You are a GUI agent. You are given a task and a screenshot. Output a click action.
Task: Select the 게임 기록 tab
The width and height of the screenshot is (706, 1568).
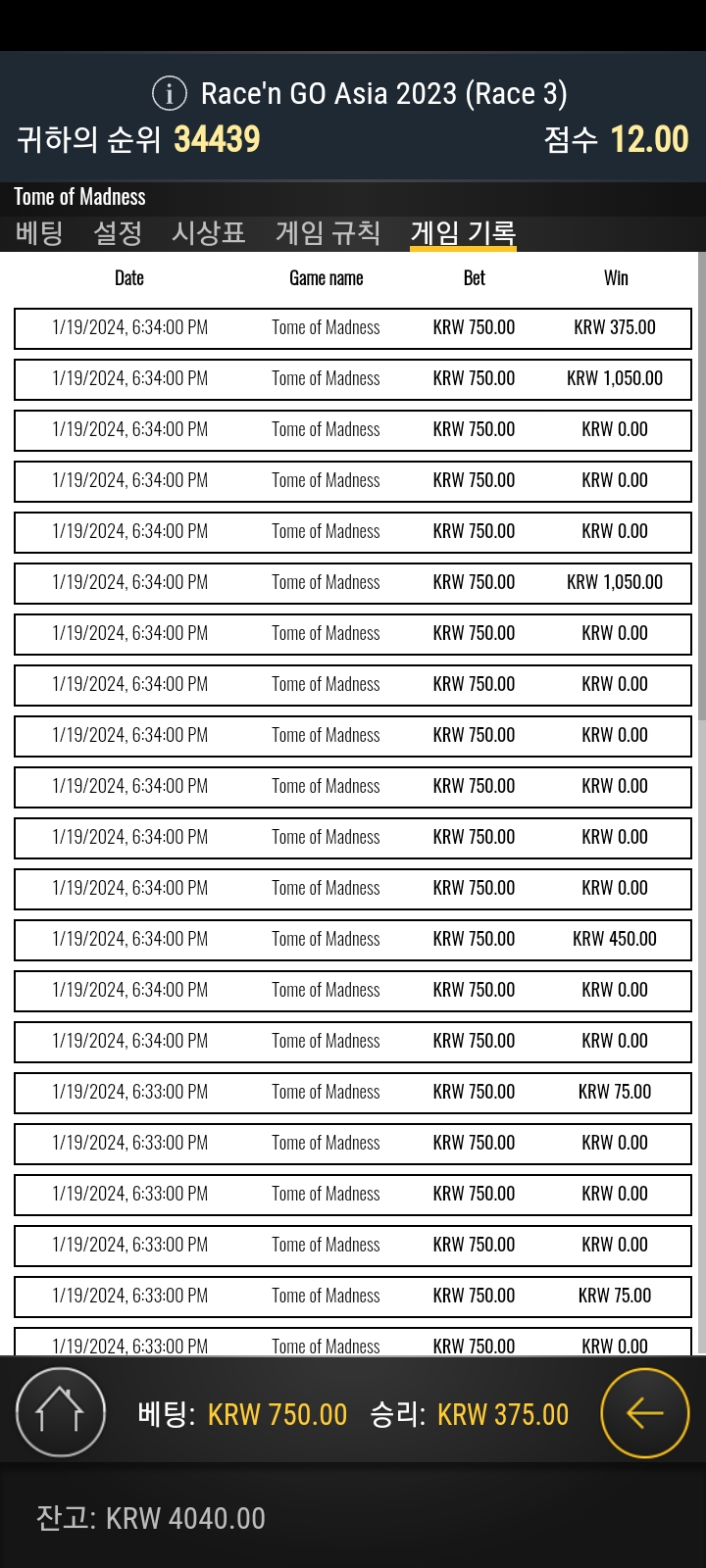pyautogui.click(x=463, y=233)
